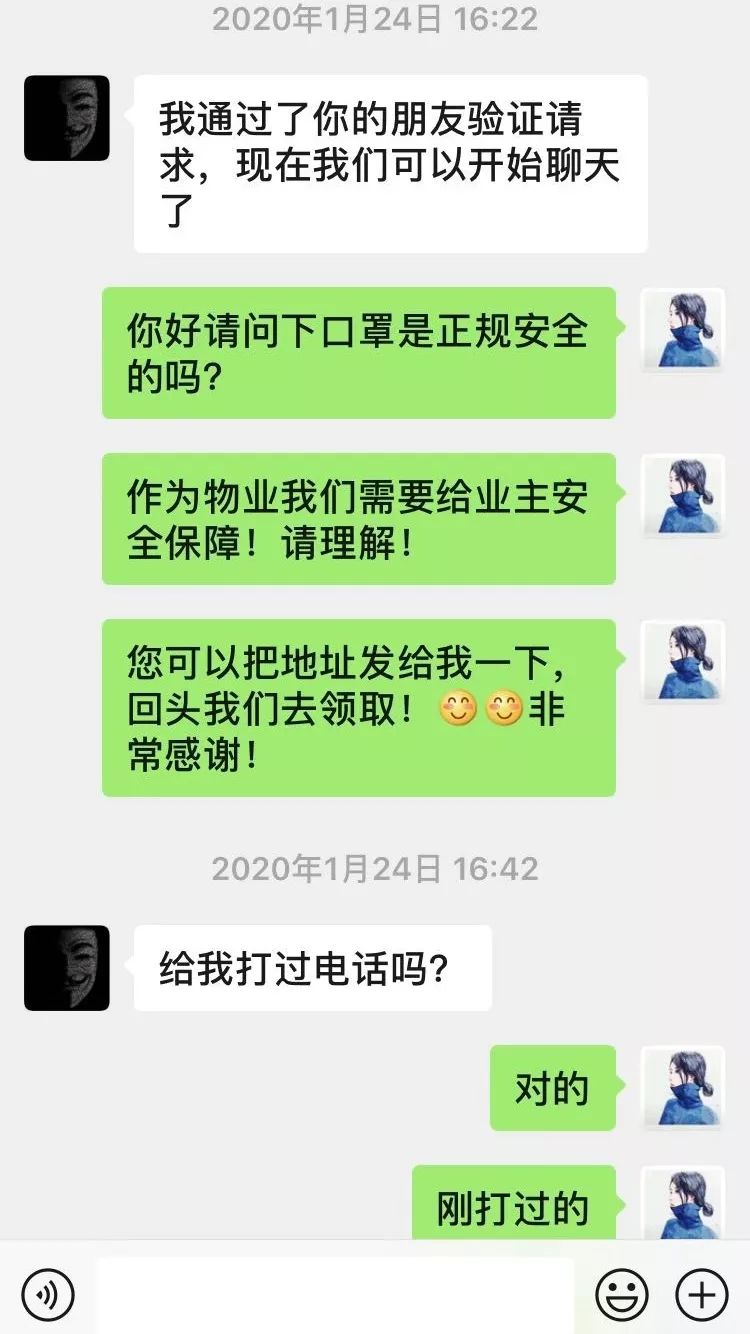Viewport: 750px width, 1334px height.
Task: Open contact avatar beside 给我打过电话吗？
Action: [67, 968]
